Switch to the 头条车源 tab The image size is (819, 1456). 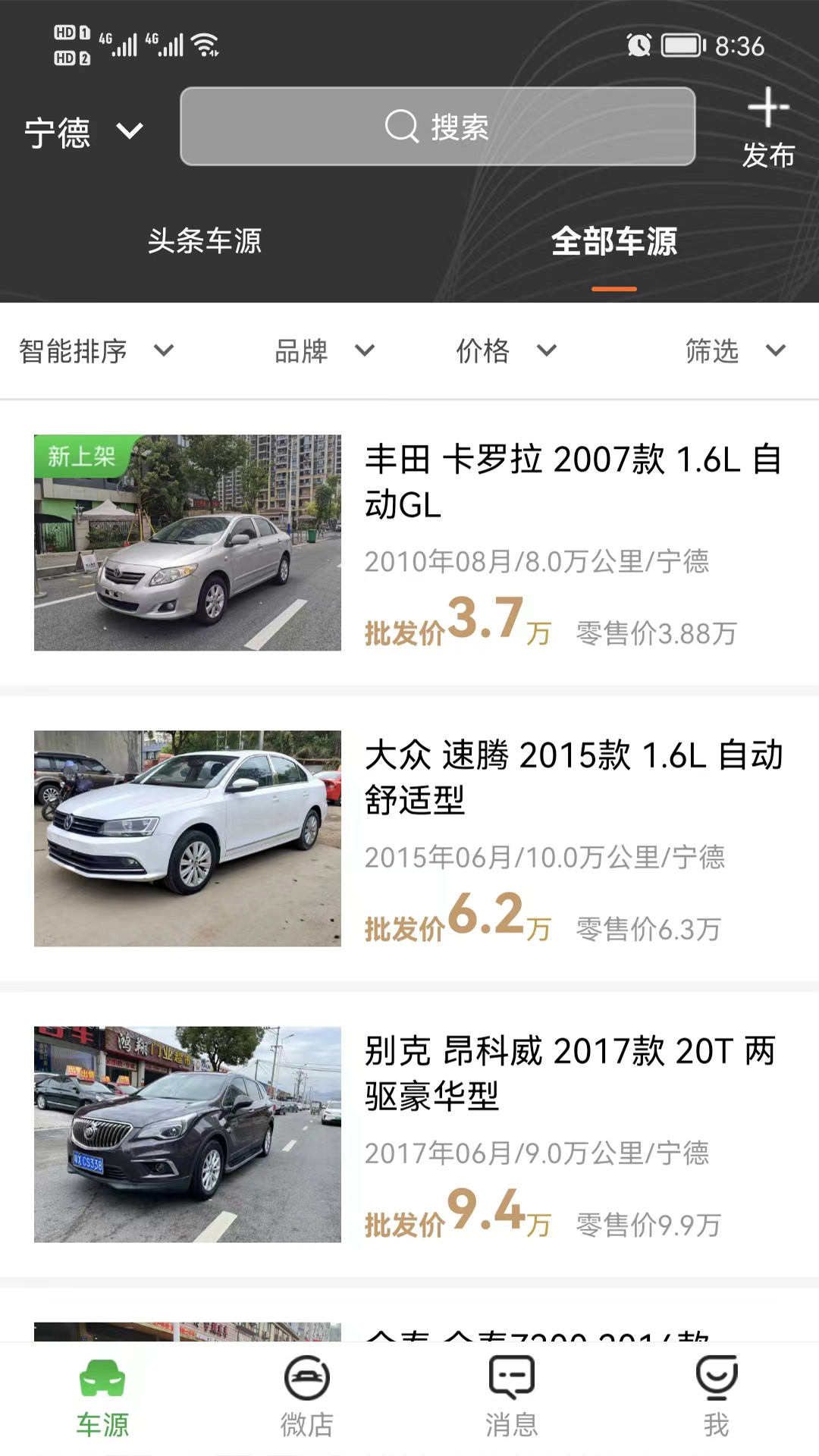pos(206,243)
